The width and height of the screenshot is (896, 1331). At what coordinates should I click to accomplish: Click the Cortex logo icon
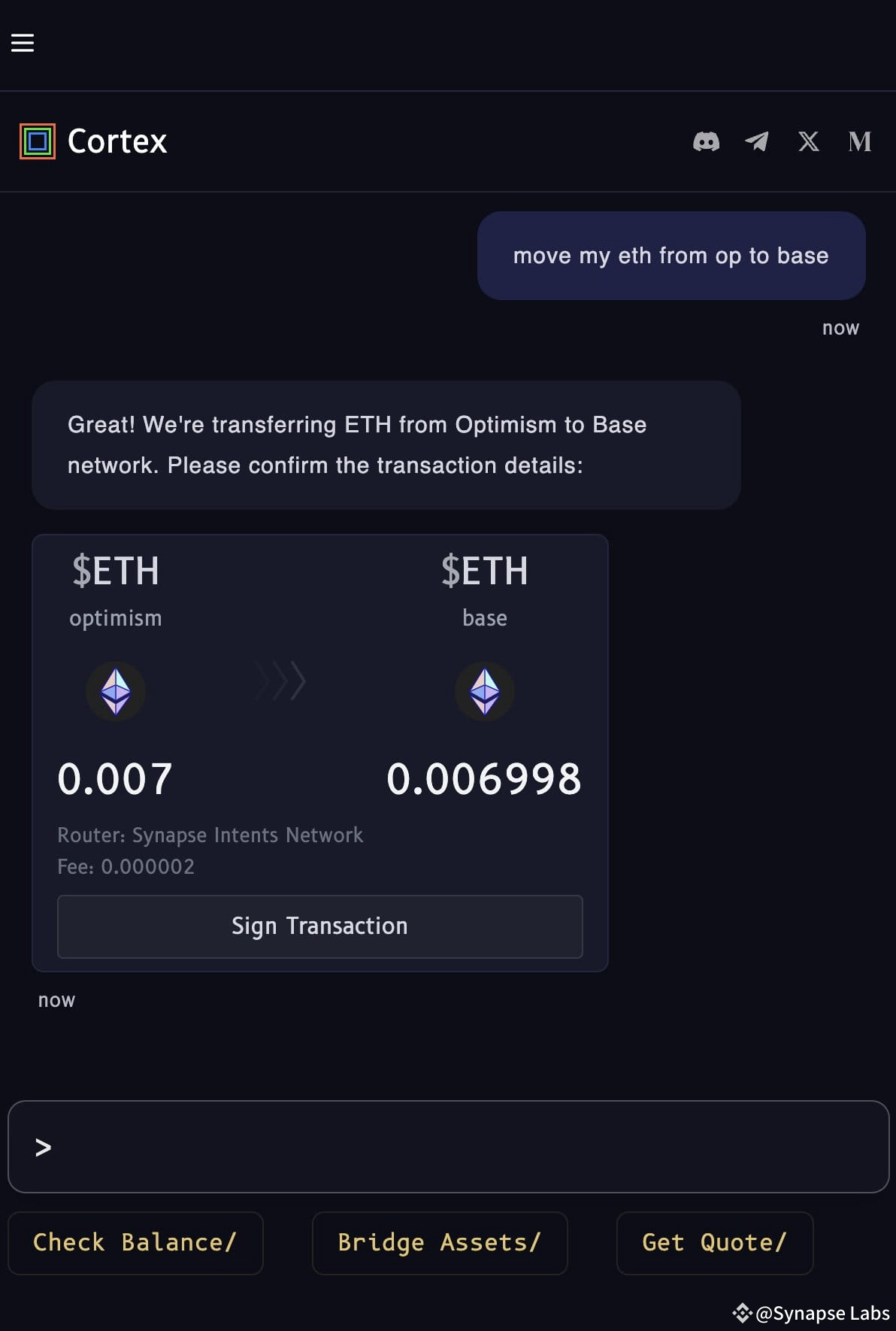tap(37, 141)
